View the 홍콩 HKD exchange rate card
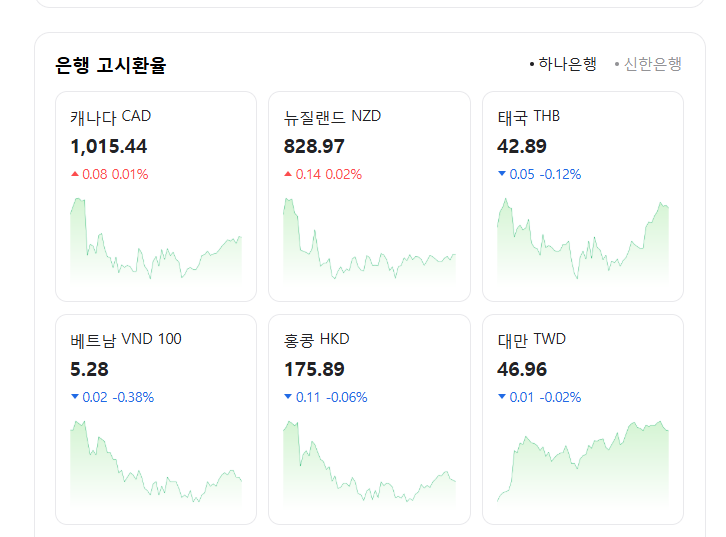This screenshot has width=726, height=537. tap(369, 419)
